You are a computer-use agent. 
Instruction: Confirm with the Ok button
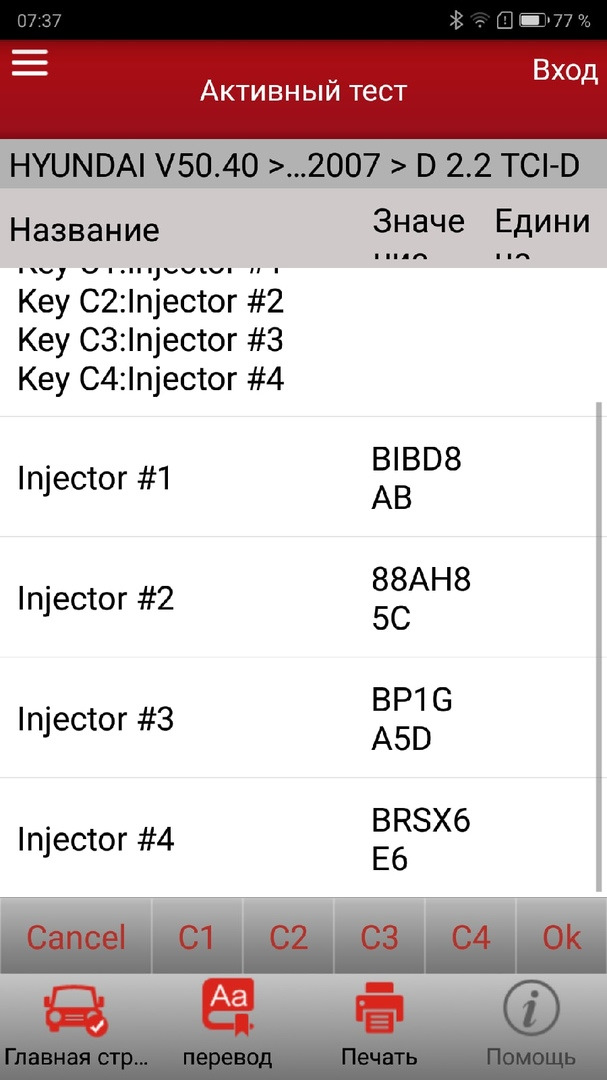point(562,937)
